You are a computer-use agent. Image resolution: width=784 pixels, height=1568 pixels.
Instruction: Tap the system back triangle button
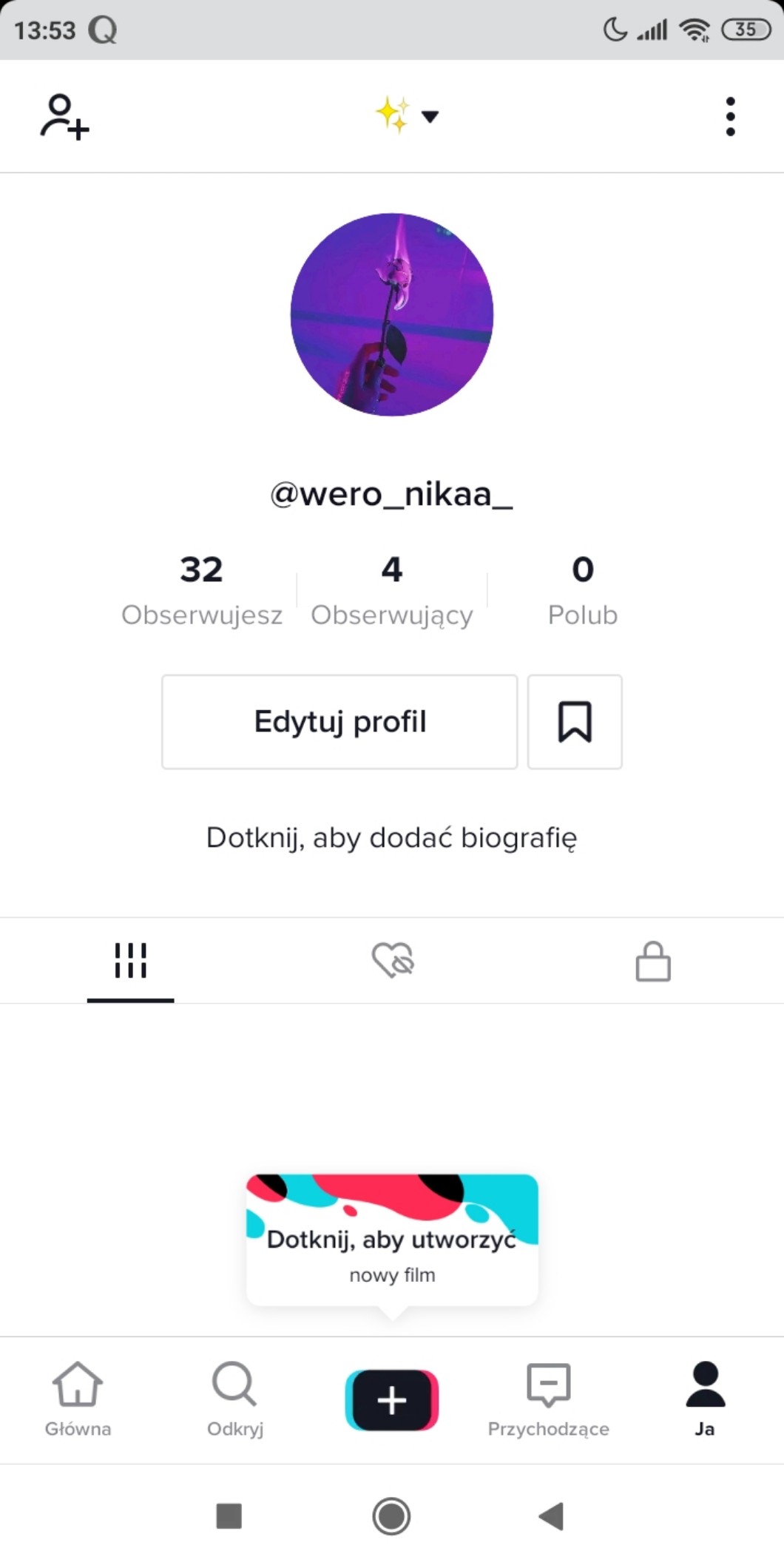(552, 1515)
